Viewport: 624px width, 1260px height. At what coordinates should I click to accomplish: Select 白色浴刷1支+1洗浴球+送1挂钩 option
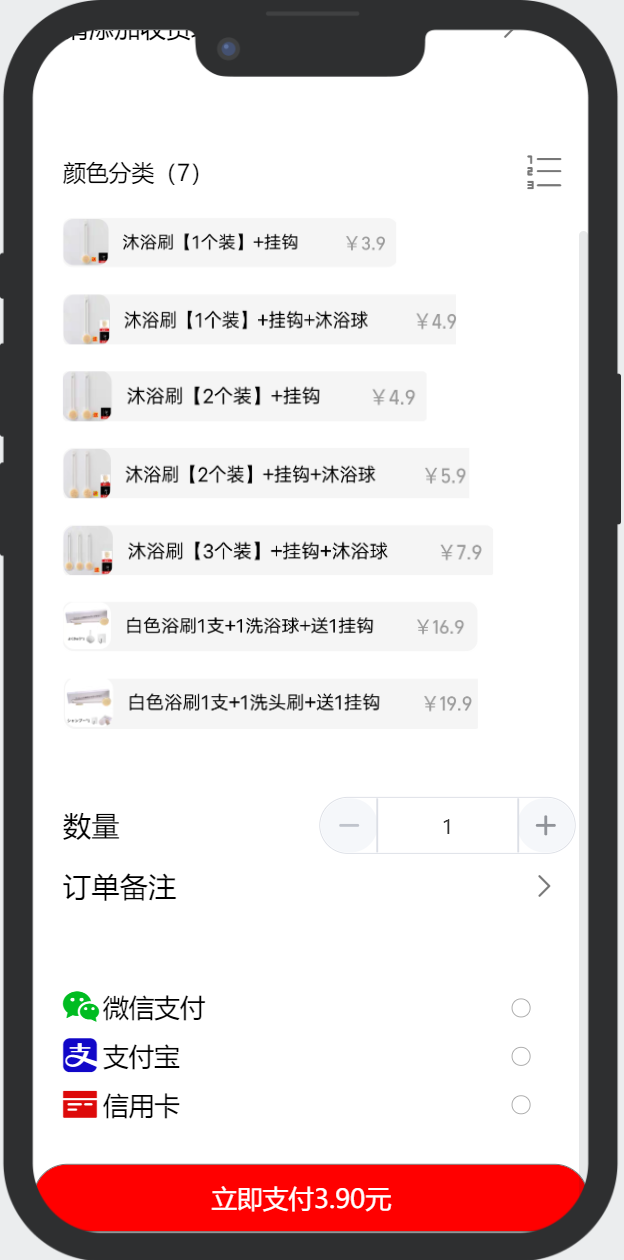click(x=270, y=627)
